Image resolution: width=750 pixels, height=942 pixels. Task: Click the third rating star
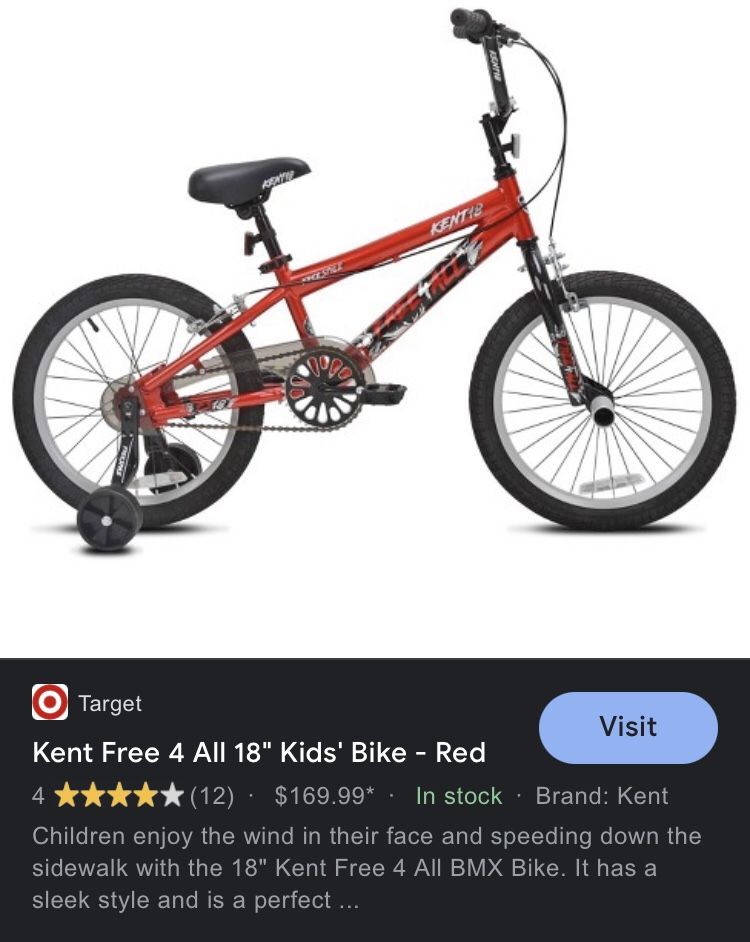tap(120, 796)
